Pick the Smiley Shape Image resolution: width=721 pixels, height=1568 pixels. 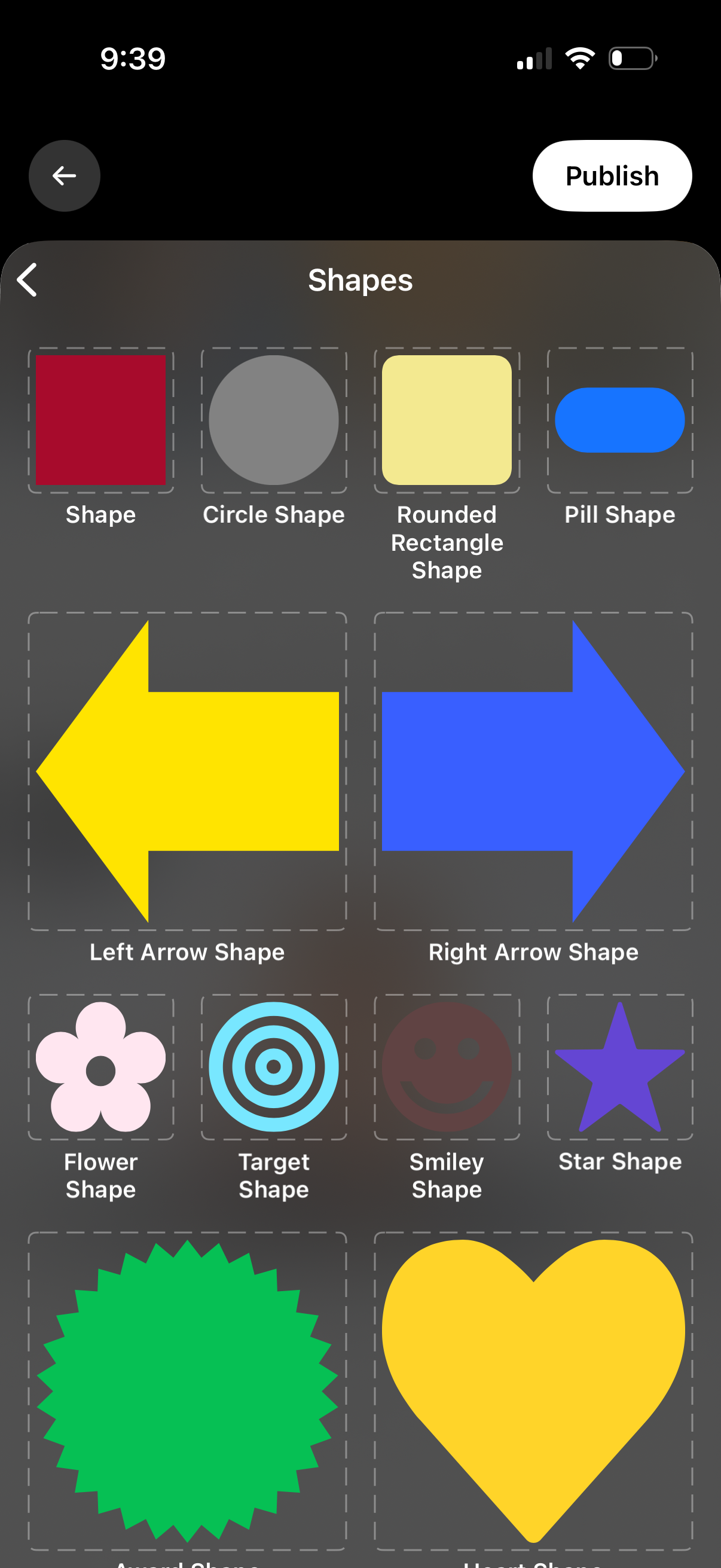(x=446, y=1066)
